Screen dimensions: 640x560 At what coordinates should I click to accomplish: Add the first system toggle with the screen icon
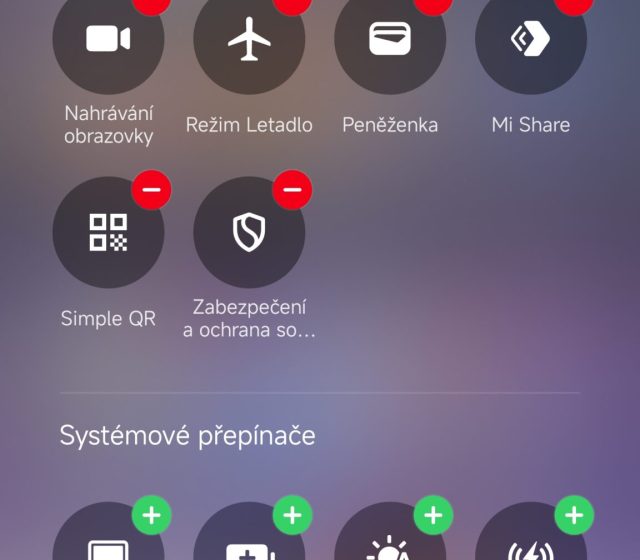pyautogui.click(x=151, y=516)
